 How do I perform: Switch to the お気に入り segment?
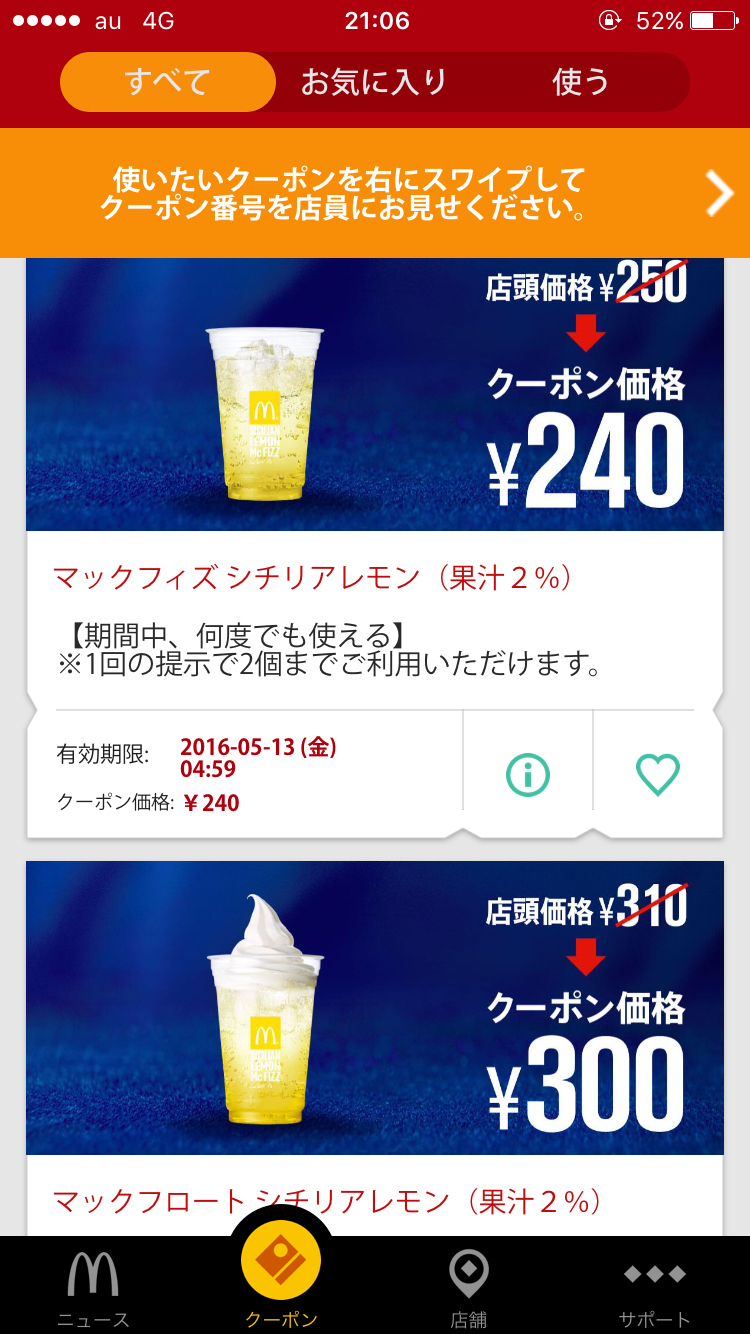pos(374,82)
